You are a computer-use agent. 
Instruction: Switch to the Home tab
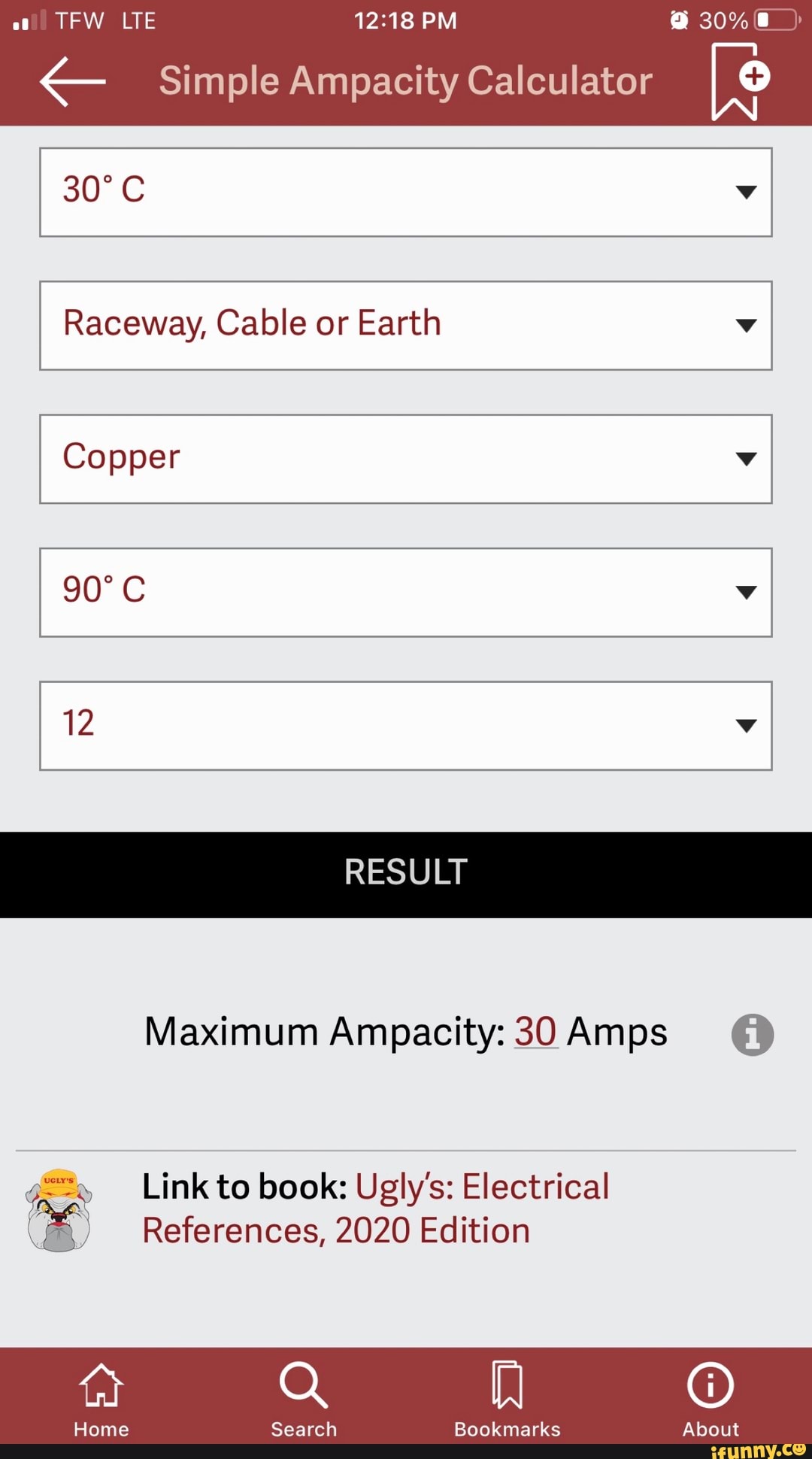pos(101,1398)
